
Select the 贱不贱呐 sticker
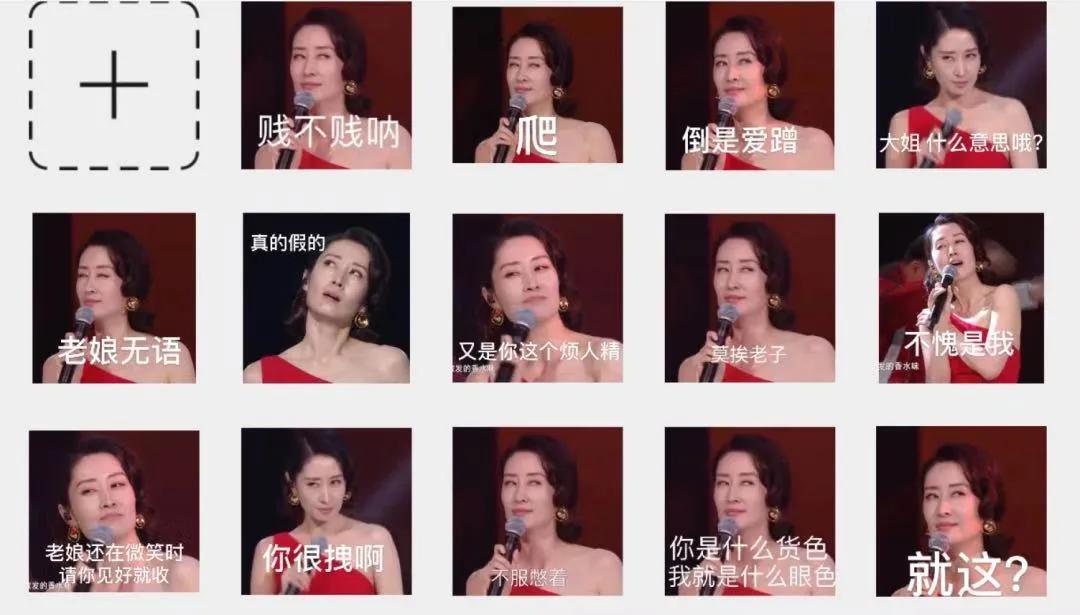pos(326,85)
